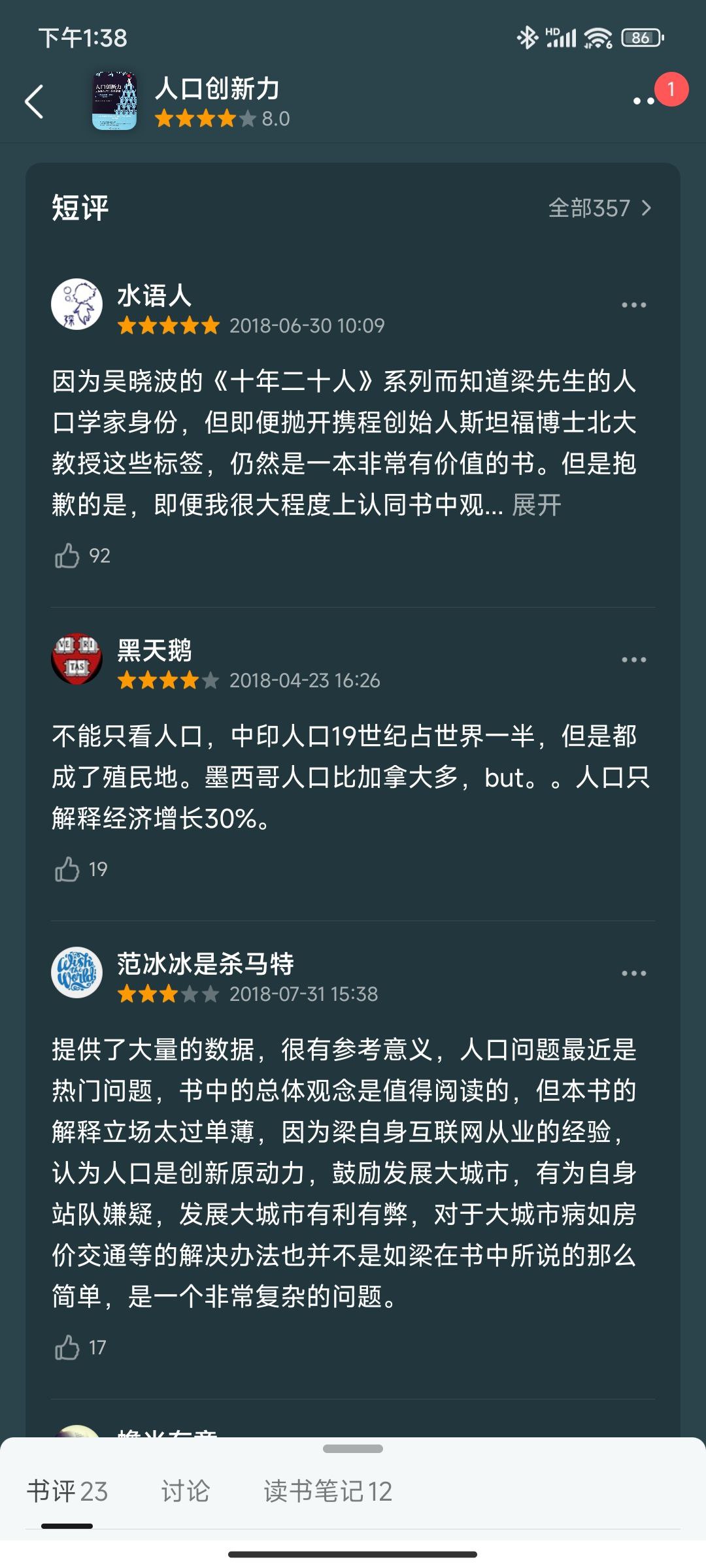Open more options on 水语人's review
706x1568 pixels.
633,305
